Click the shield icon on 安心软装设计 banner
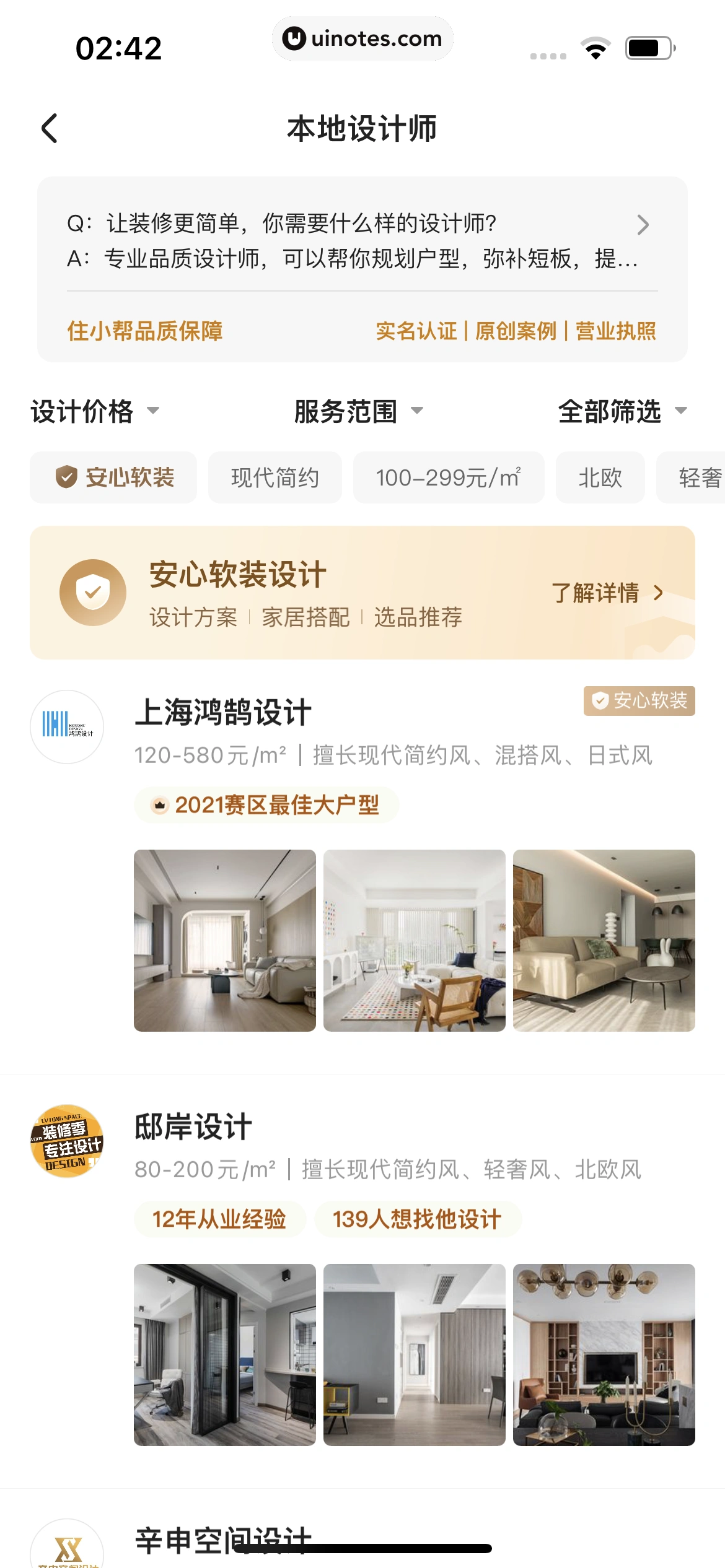This screenshot has width=725, height=1568. point(93,591)
